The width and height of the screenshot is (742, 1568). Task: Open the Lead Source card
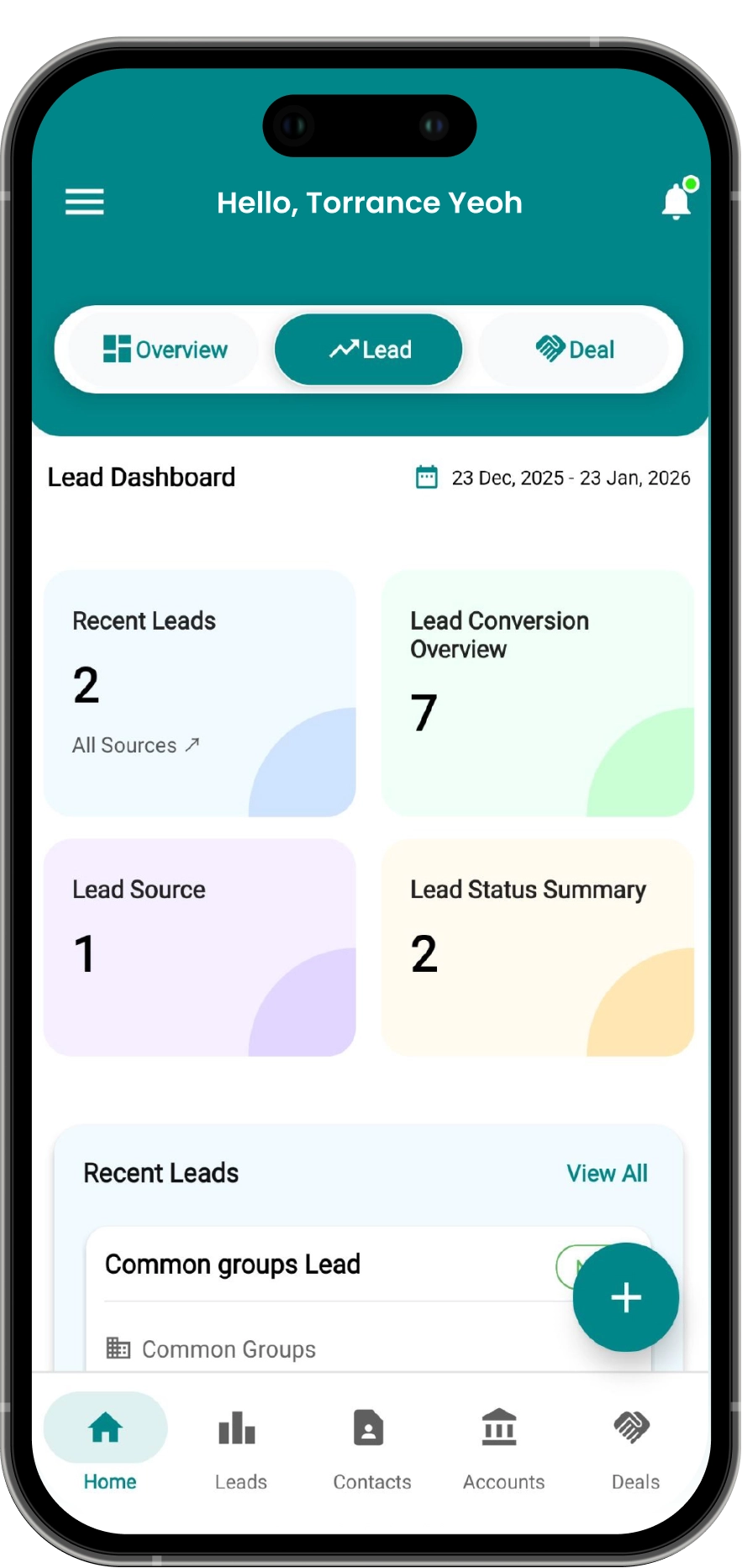pos(199,947)
